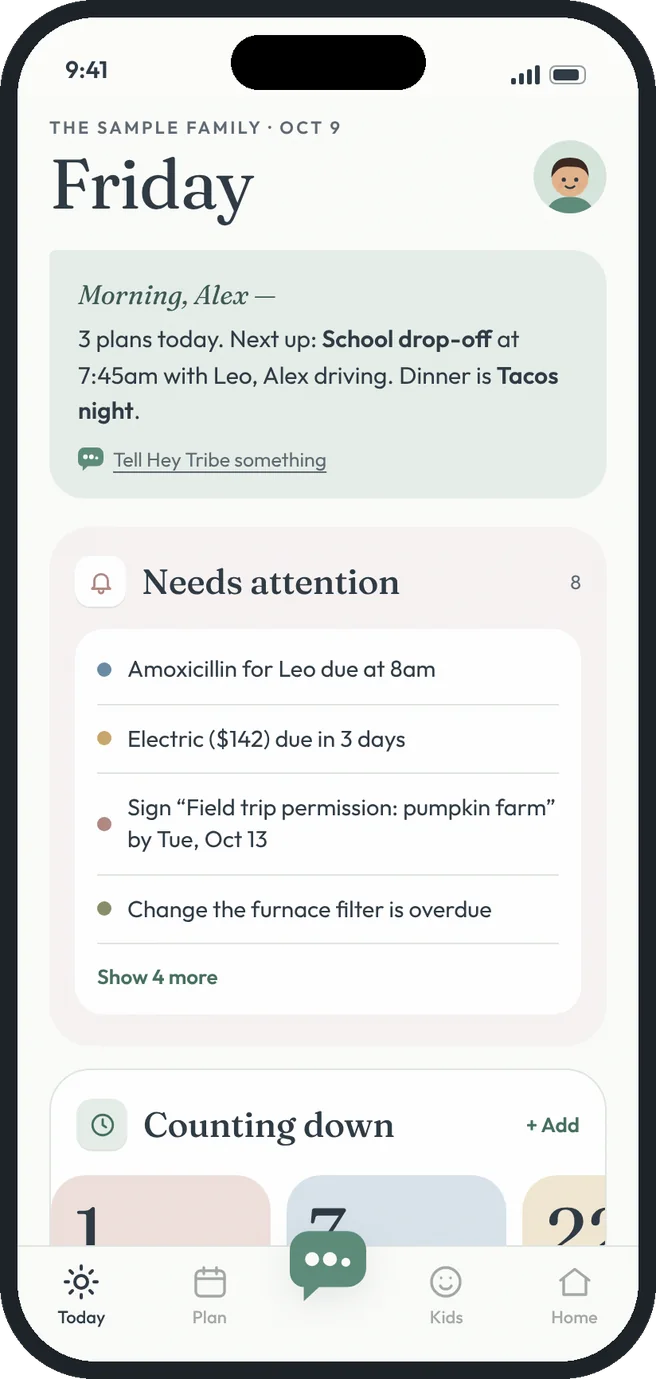Open the Amoxicillin for Leo reminder
Screen dimensions: 656x1379
[328, 670]
